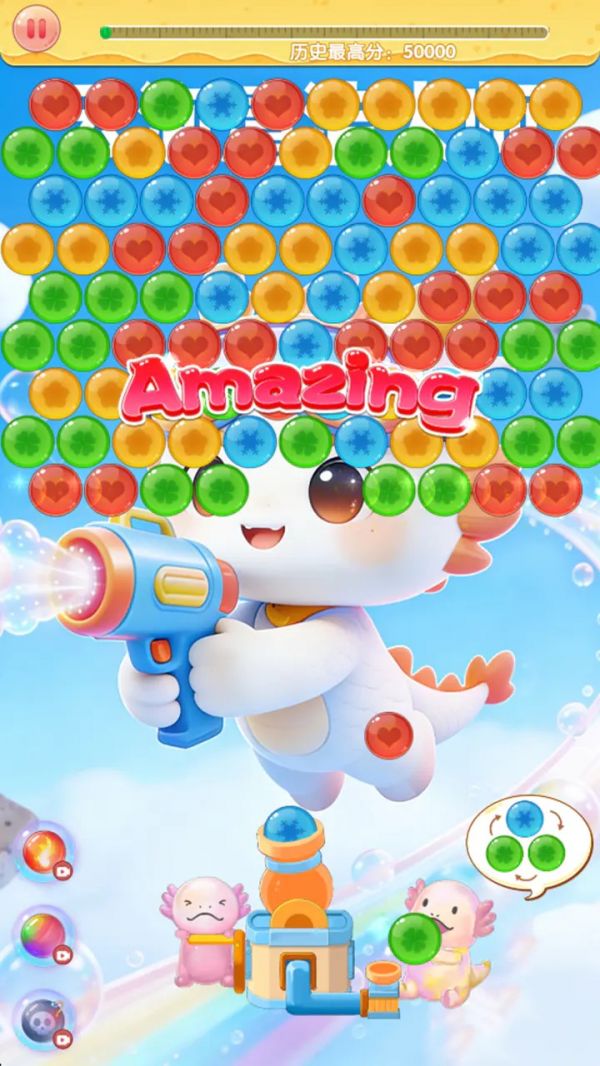Use the rainbow ball power-up
The height and width of the screenshot is (1066, 600).
[x=44, y=934]
